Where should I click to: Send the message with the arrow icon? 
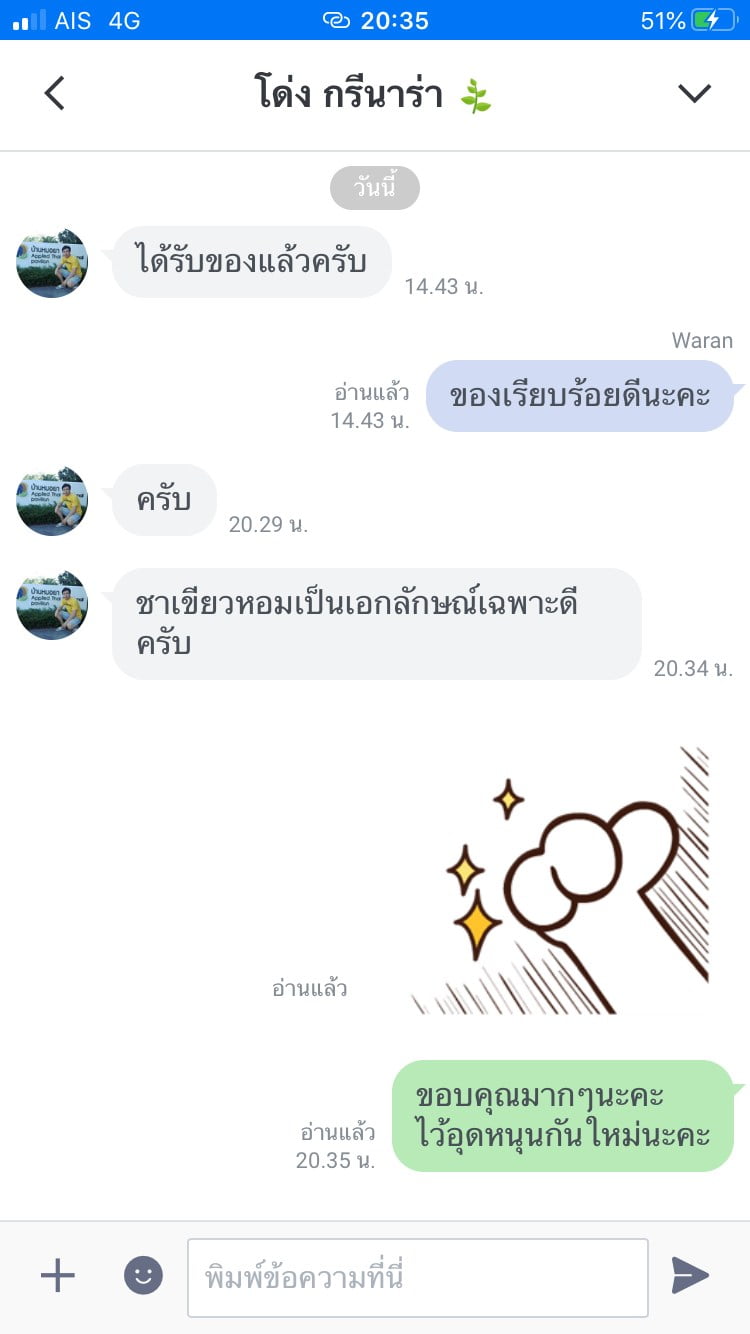pos(690,1275)
